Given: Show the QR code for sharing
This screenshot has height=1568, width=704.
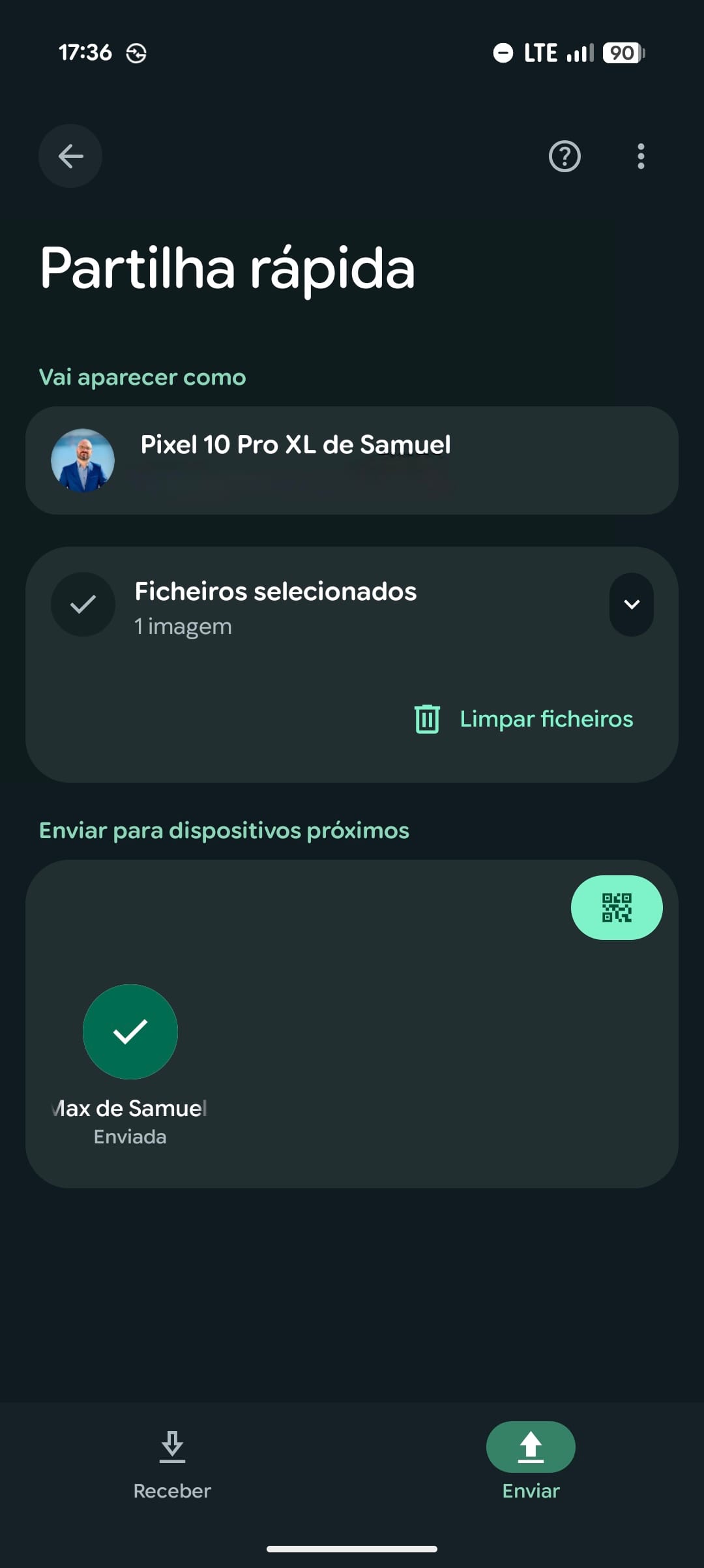Looking at the screenshot, I should pos(616,907).
